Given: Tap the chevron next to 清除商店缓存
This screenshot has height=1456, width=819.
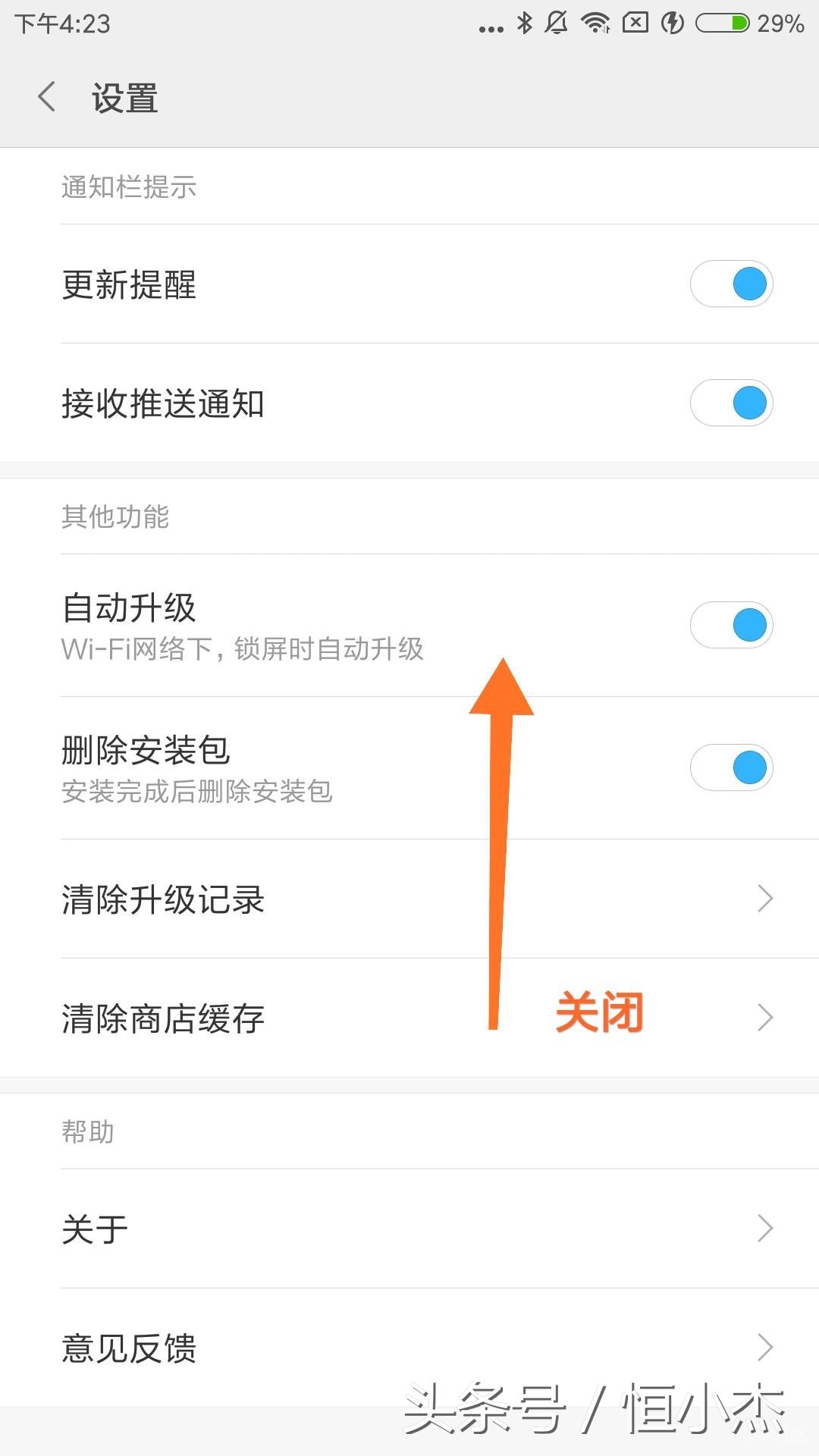Looking at the screenshot, I should (x=765, y=1018).
